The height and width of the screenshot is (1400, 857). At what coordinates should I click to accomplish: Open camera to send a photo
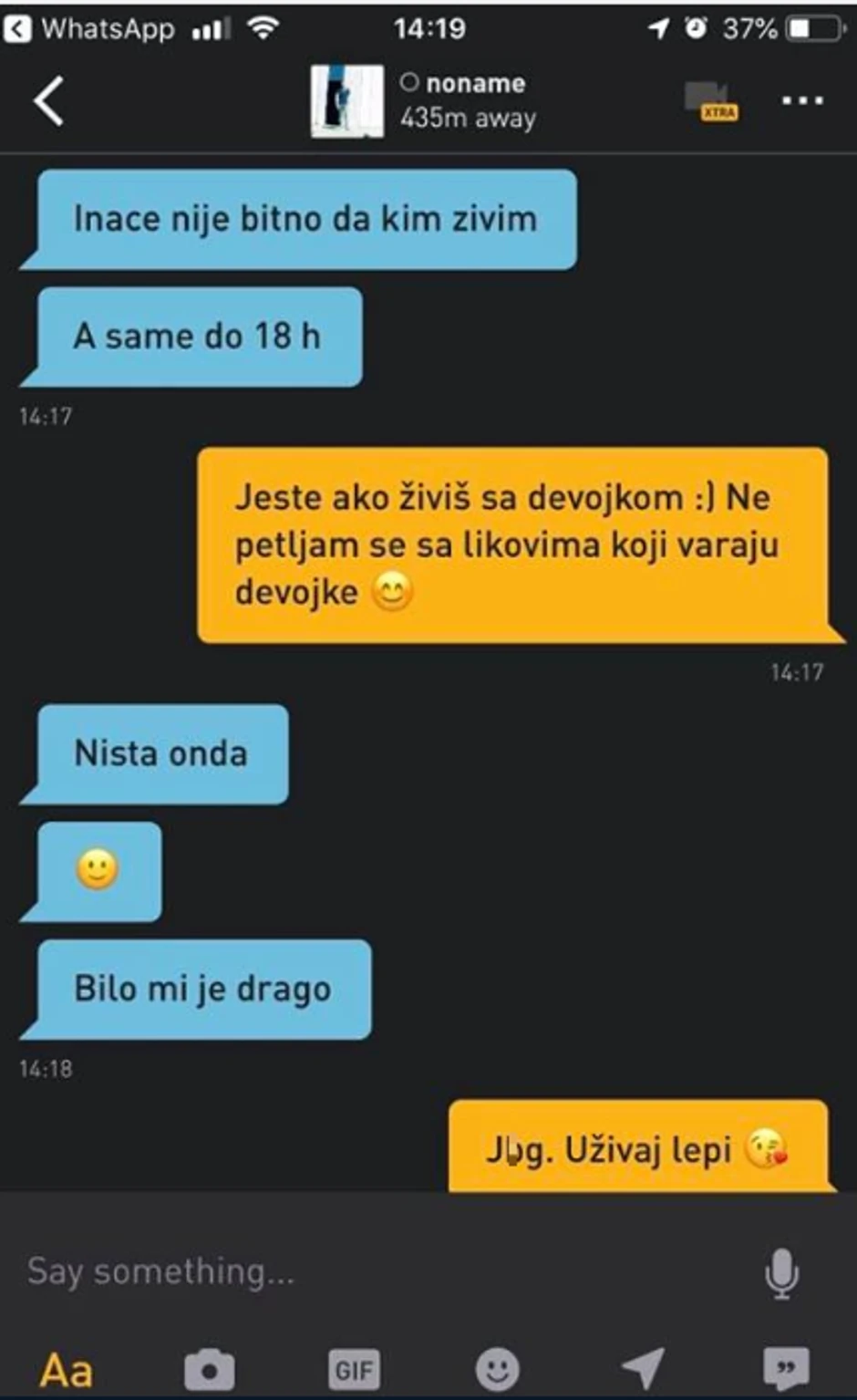click(210, 1370)
